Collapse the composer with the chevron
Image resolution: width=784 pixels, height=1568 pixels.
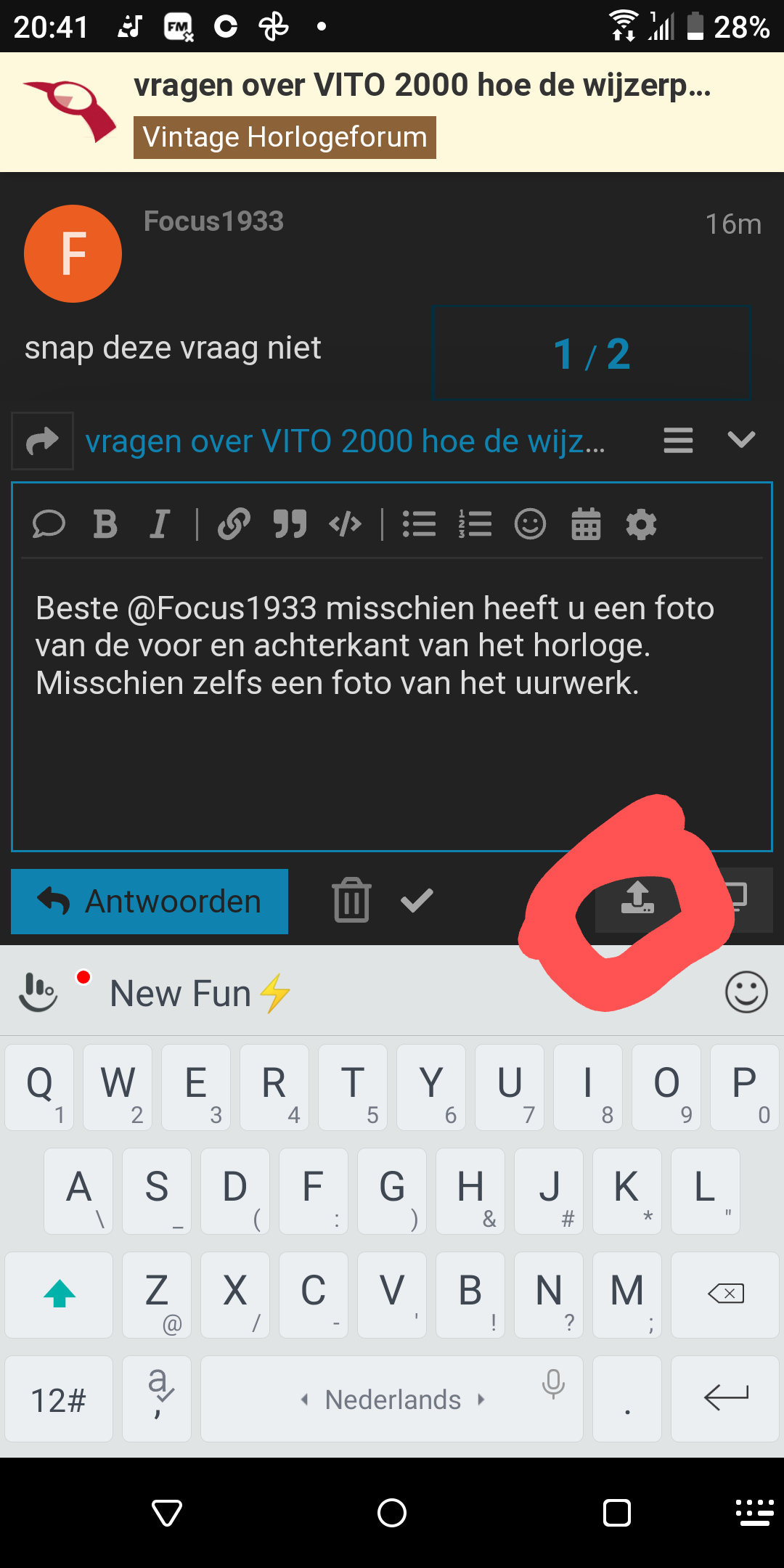741,440
